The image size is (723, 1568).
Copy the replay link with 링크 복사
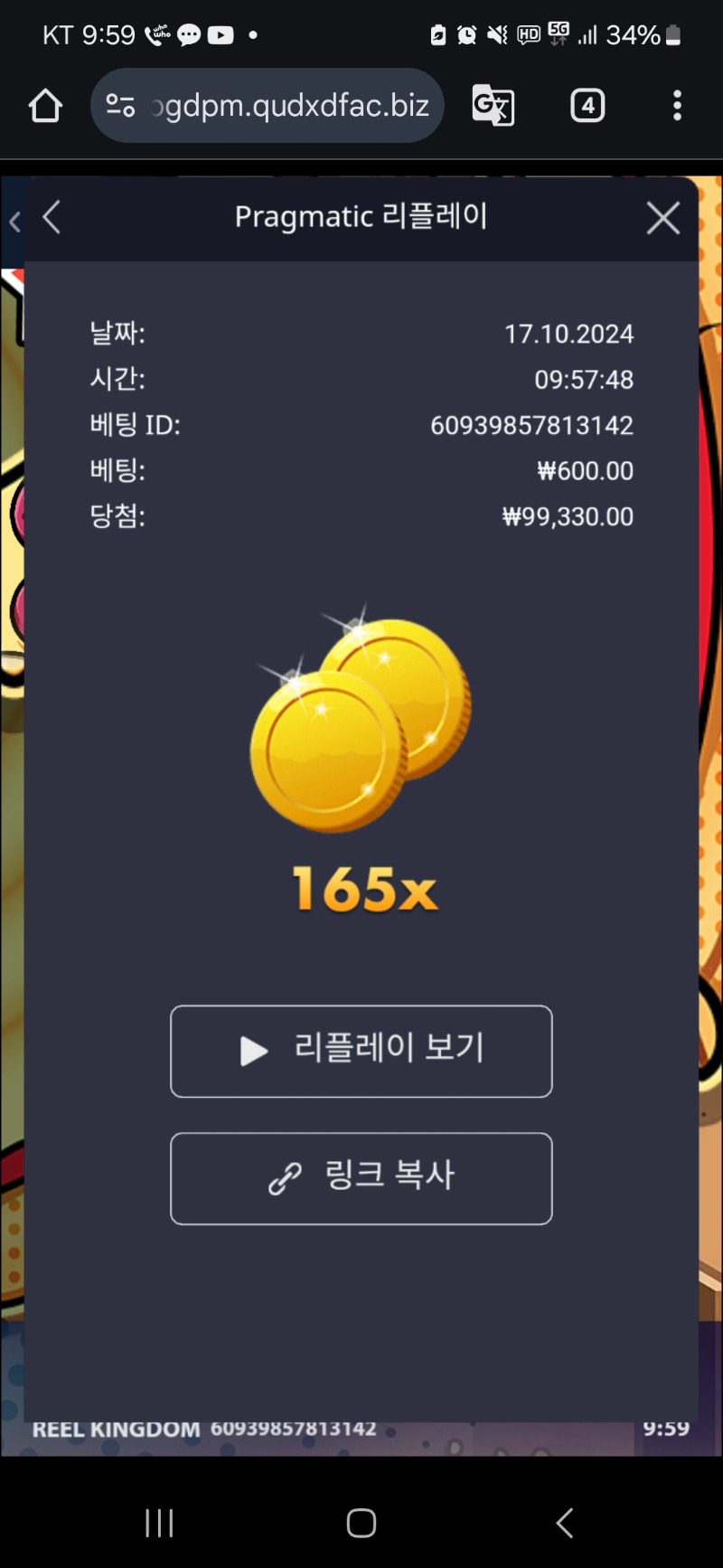click(x=361, y=1178)
